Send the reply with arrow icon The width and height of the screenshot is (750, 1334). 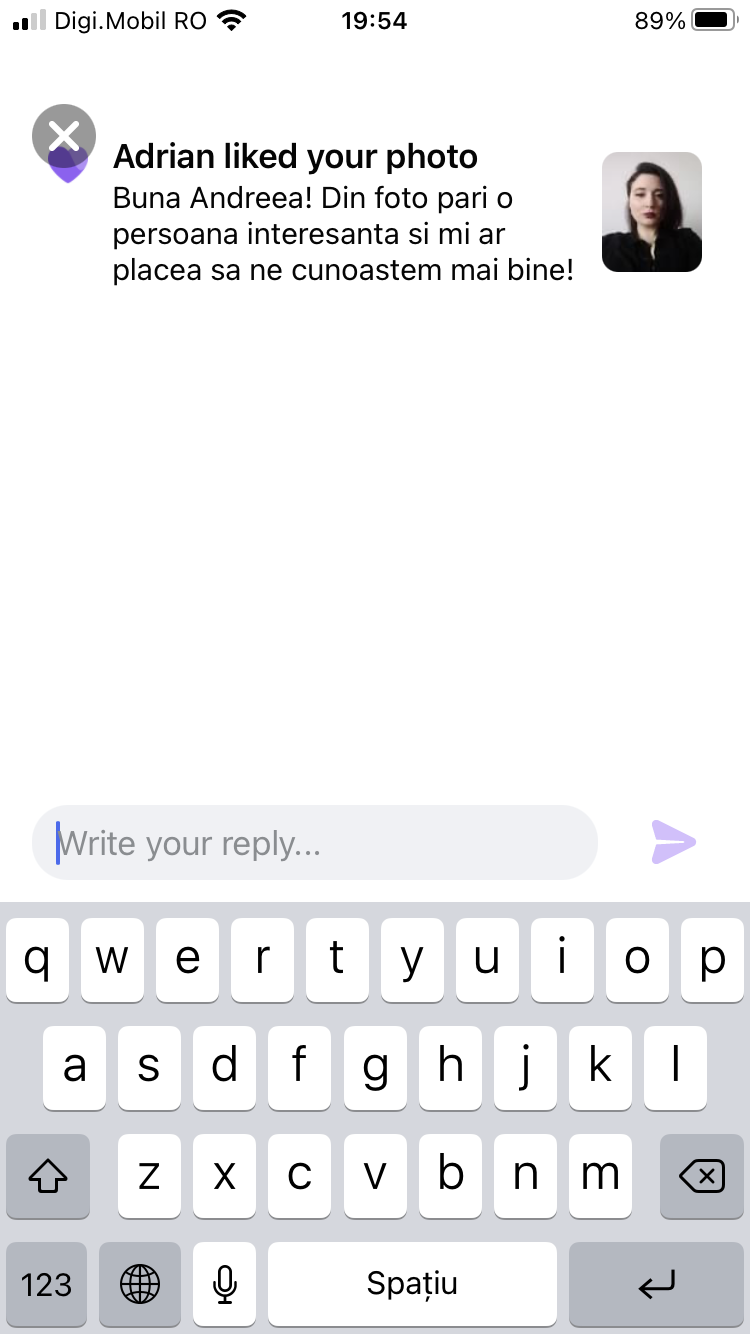[x=673, y=842]
